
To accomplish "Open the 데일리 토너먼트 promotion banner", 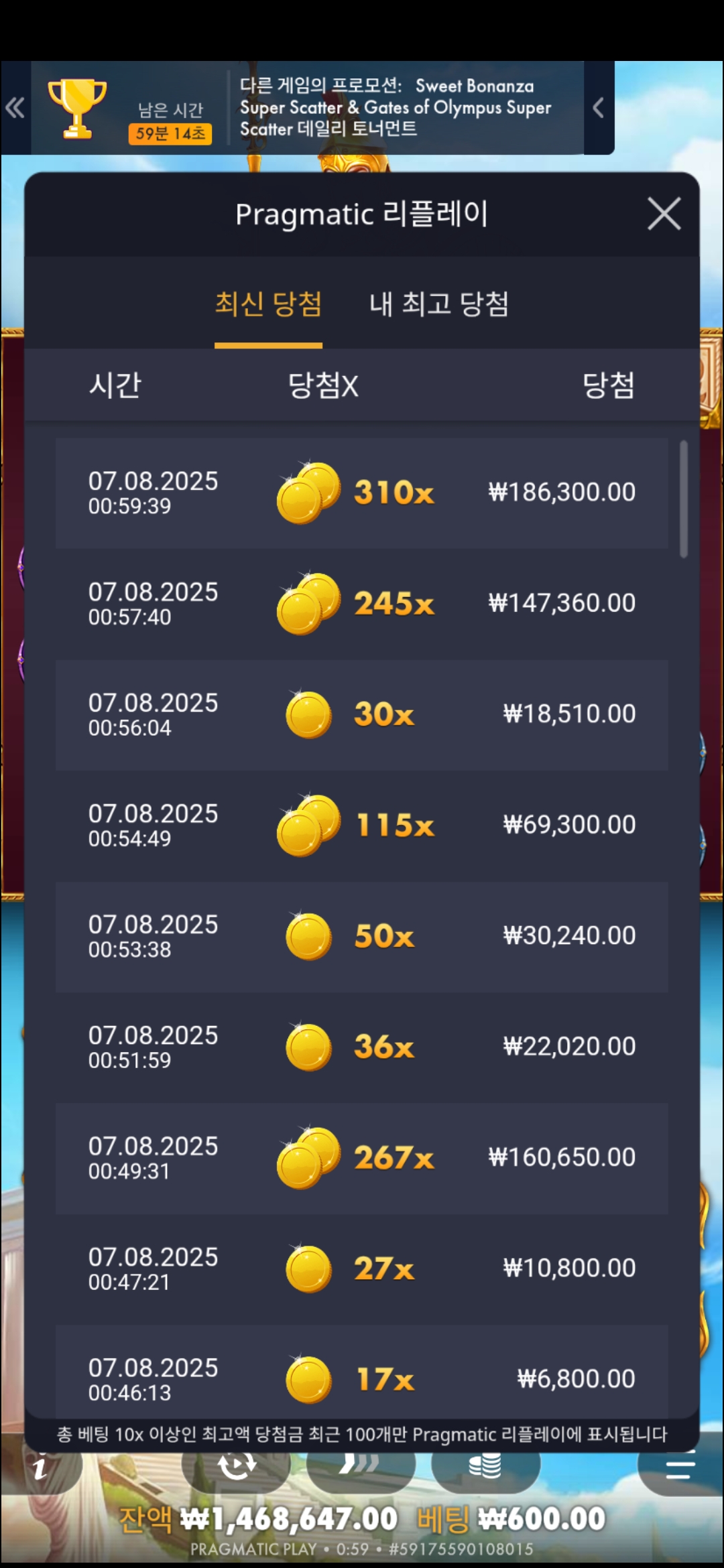I will pyautogui.click(x=396, y=108).
